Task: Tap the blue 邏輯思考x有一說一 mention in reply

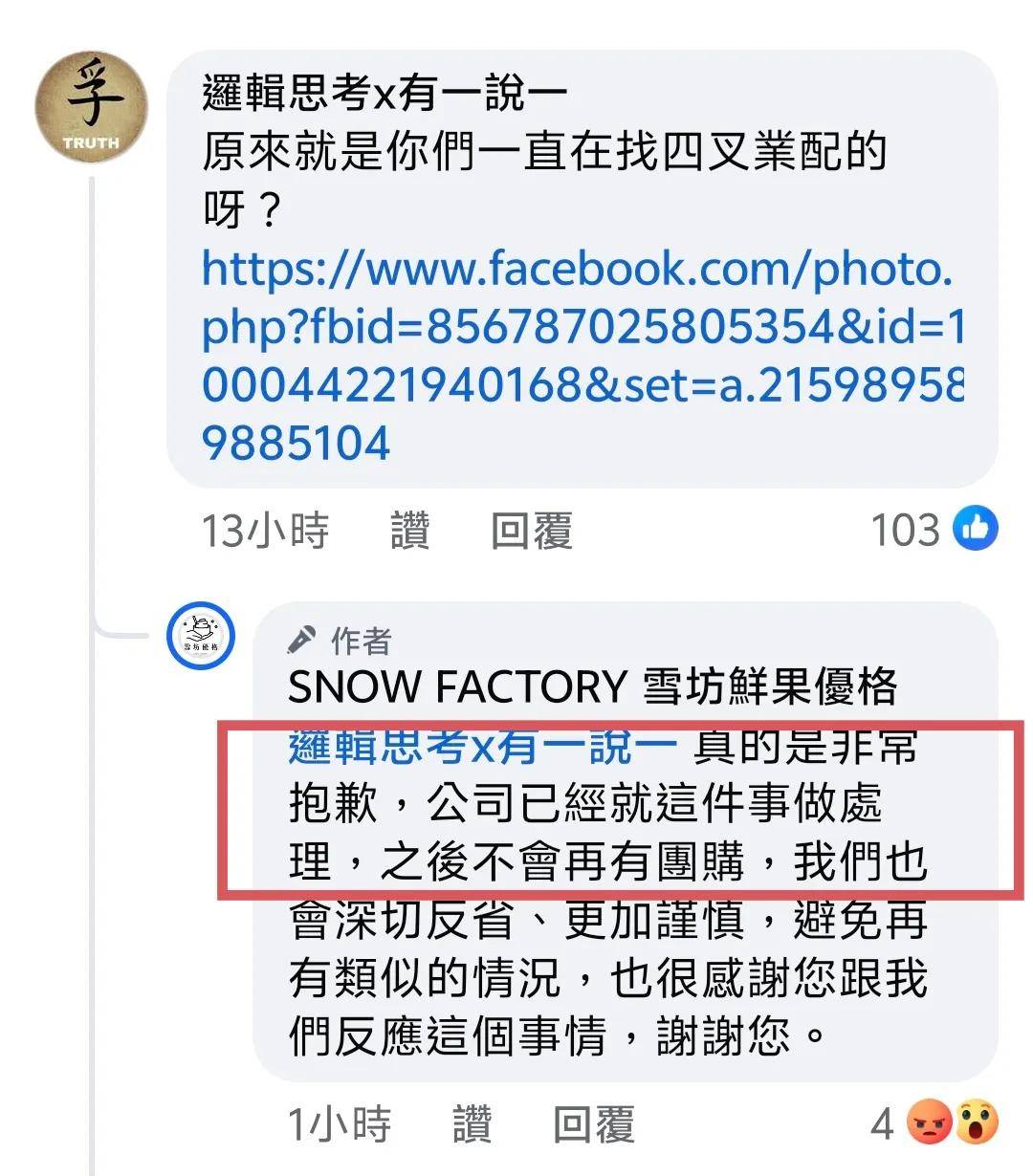Action: click(x=483, y=747)
